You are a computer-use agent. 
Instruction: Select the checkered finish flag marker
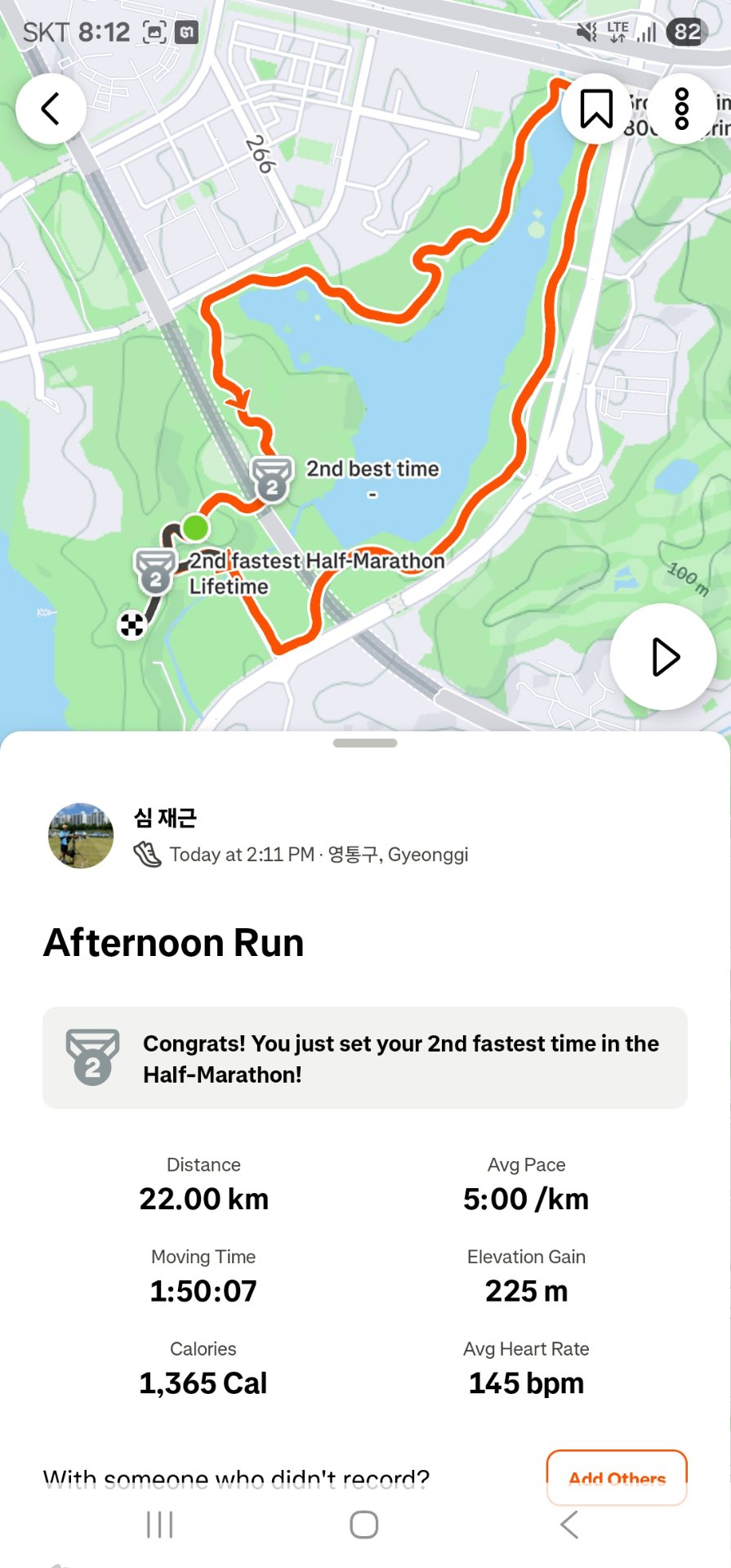tap(130, 624)
